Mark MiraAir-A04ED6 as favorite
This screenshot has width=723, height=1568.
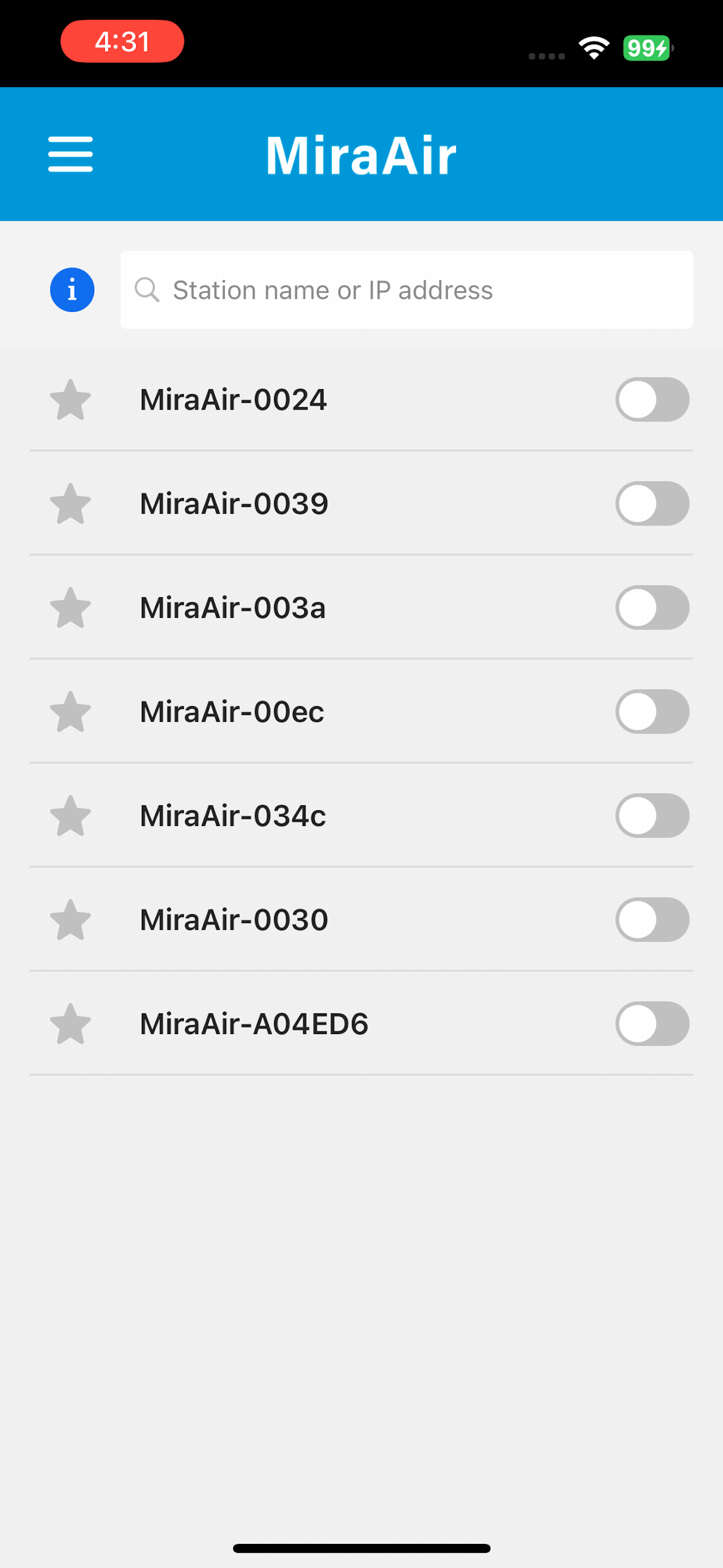[70, 1024]
